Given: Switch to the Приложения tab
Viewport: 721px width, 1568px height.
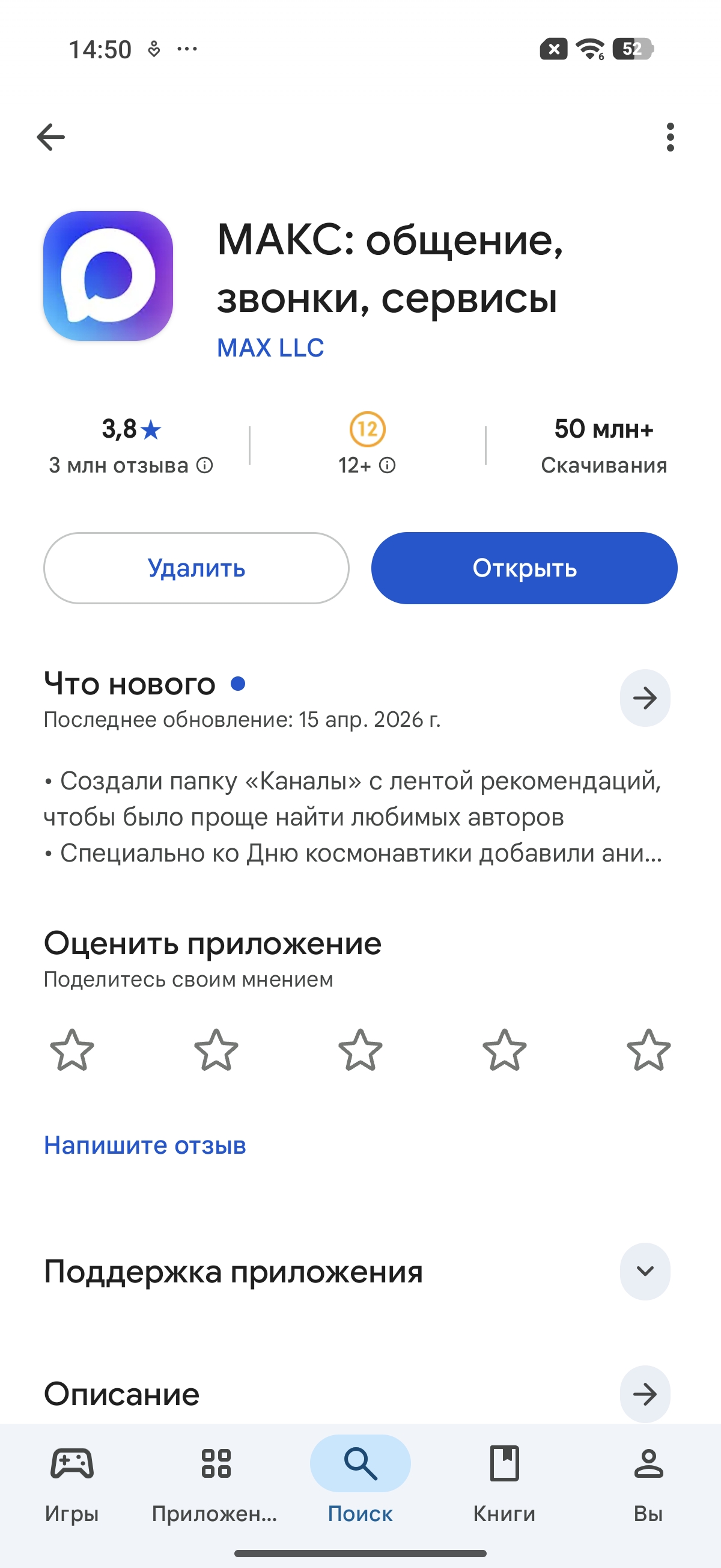Looking at the screenshot, I should pos(215,1479).
